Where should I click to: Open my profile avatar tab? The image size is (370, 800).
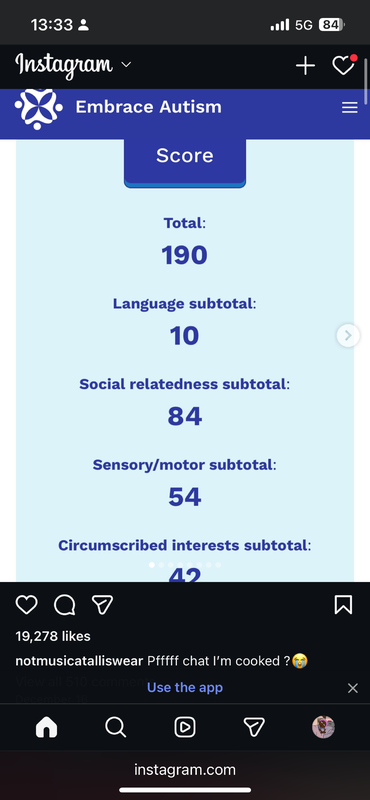coord(324,727)
